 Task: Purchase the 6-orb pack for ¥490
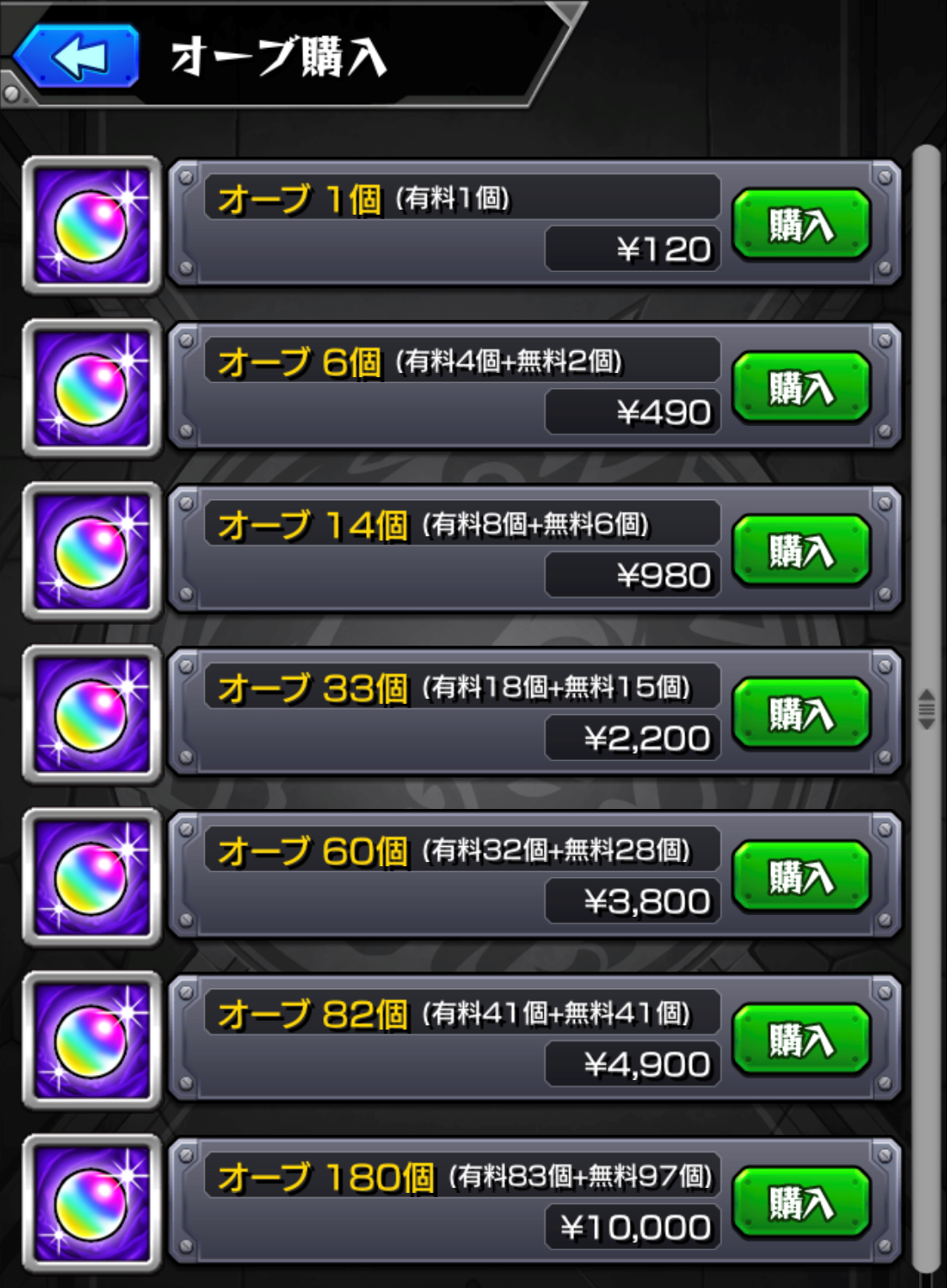[801, 387]
